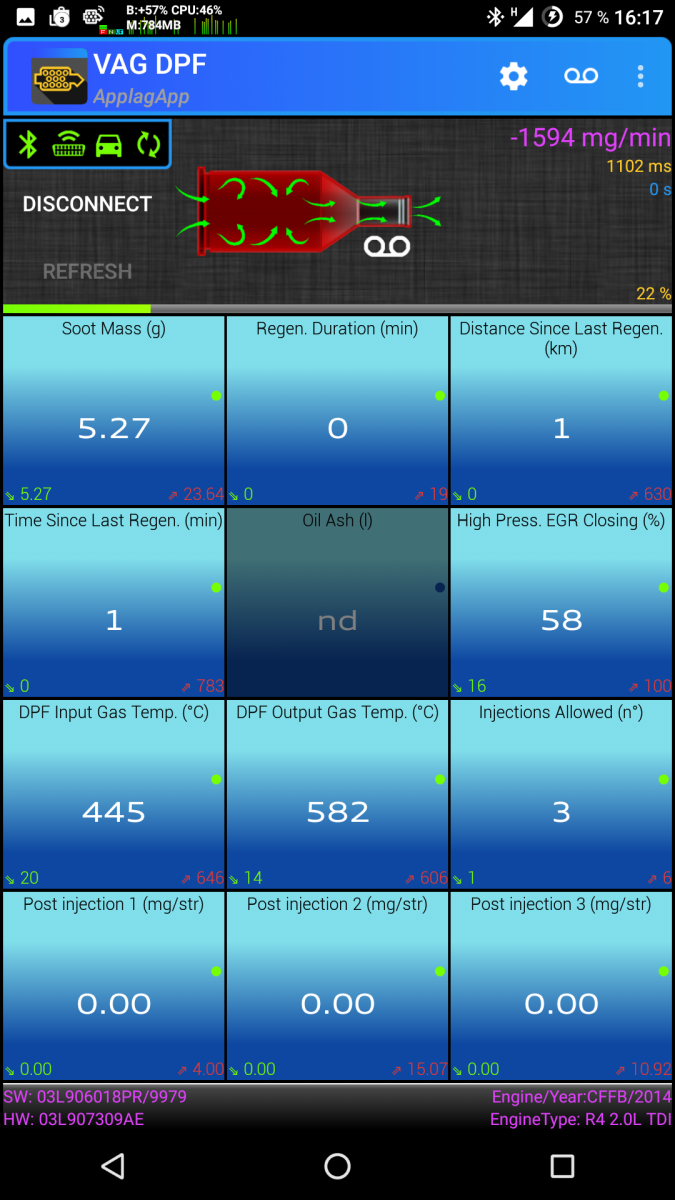Image resolution: width=675 pixels, height=1200 pixels.
Task: Open recent apps from the navigation bar
Action: click(562, 1166)
